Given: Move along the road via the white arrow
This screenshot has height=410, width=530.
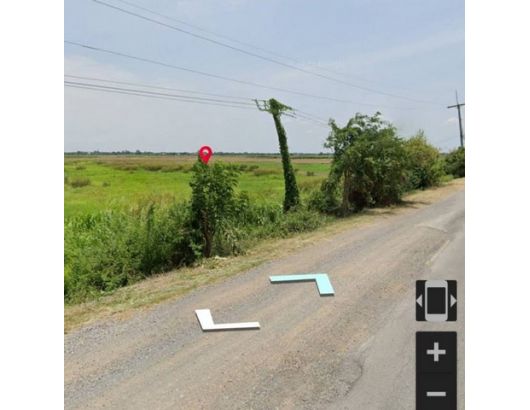Looking at the screenshot, I should [227, 320].
